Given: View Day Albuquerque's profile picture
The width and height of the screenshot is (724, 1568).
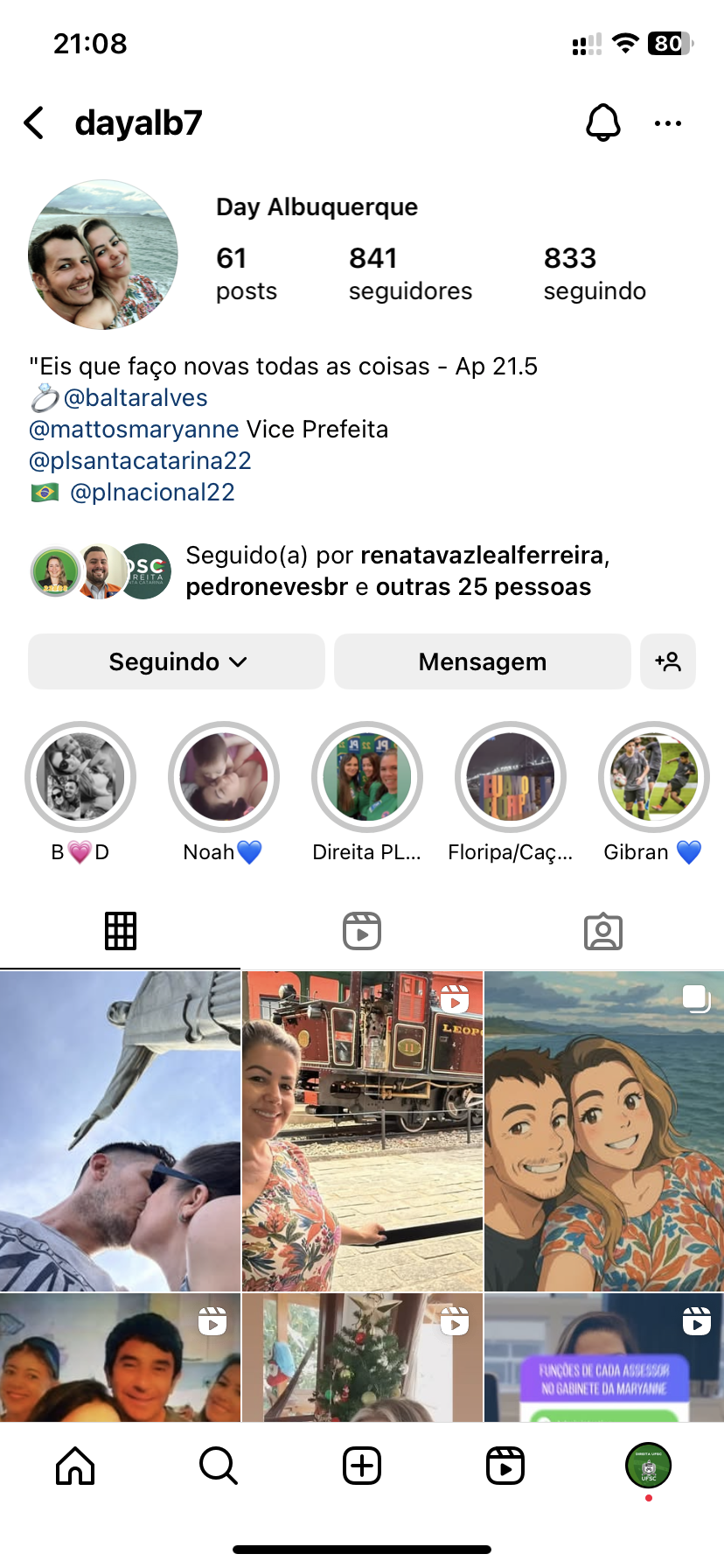Looking at the screenshot, I should click(103, 255).
